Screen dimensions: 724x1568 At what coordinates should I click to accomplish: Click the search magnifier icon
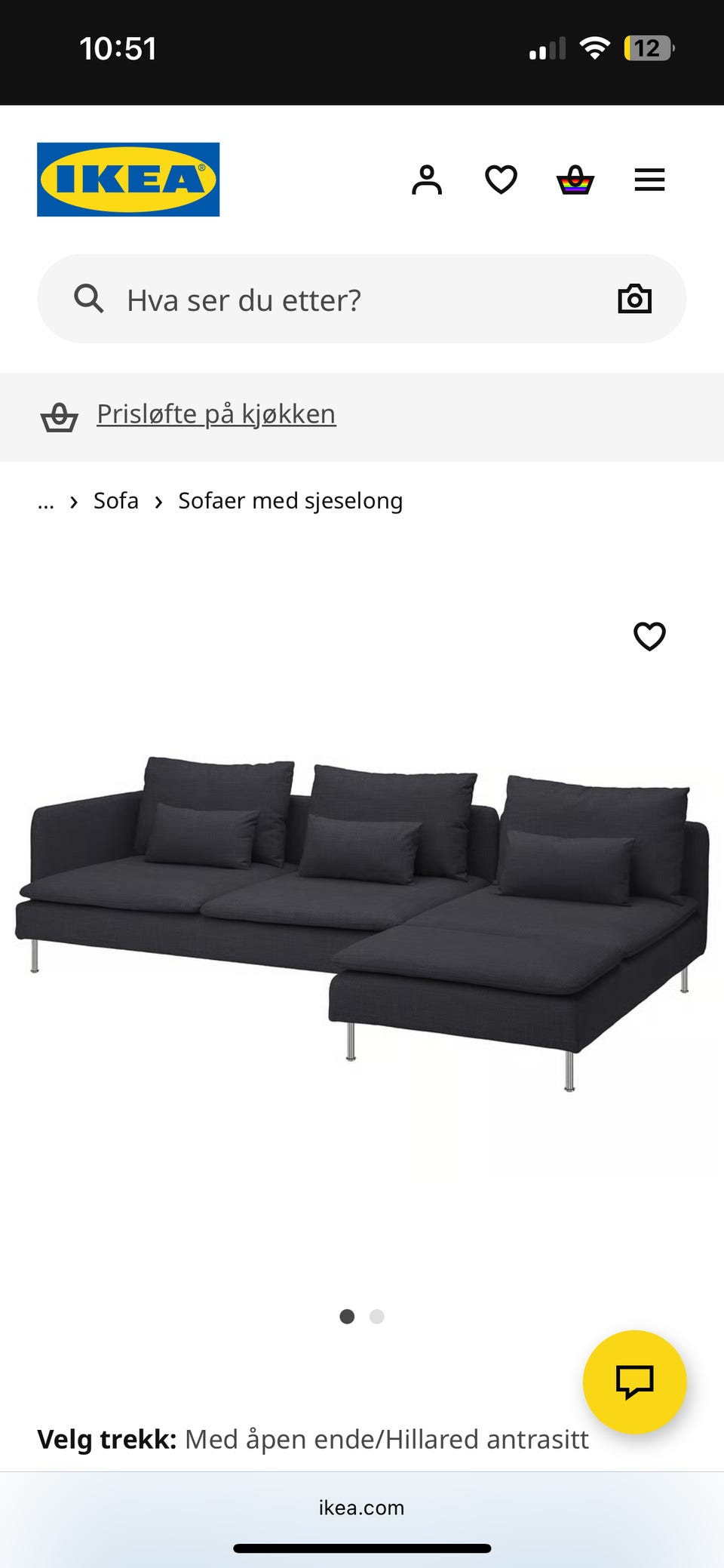(88, 298)
